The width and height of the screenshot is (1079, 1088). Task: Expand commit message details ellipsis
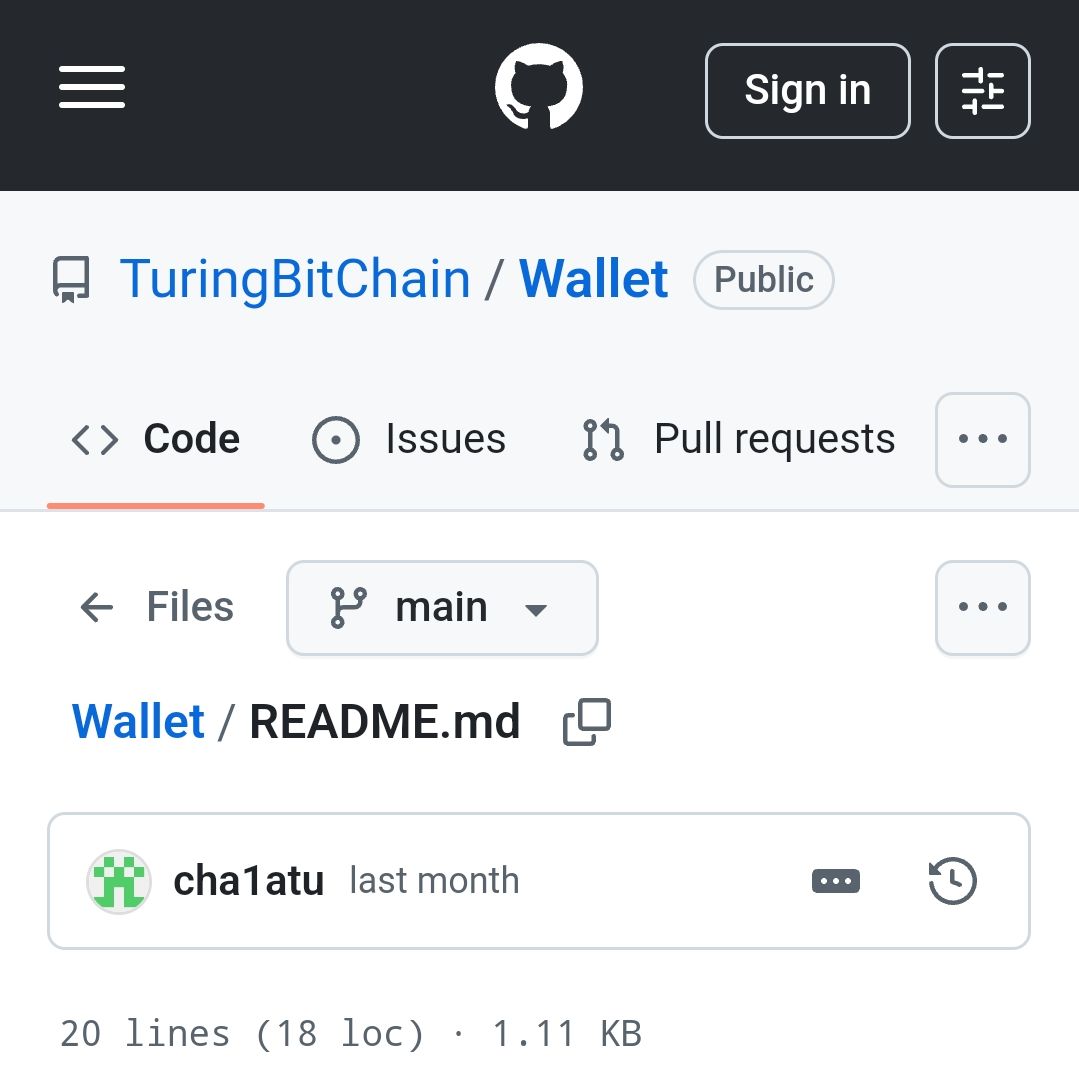[835, 881]
